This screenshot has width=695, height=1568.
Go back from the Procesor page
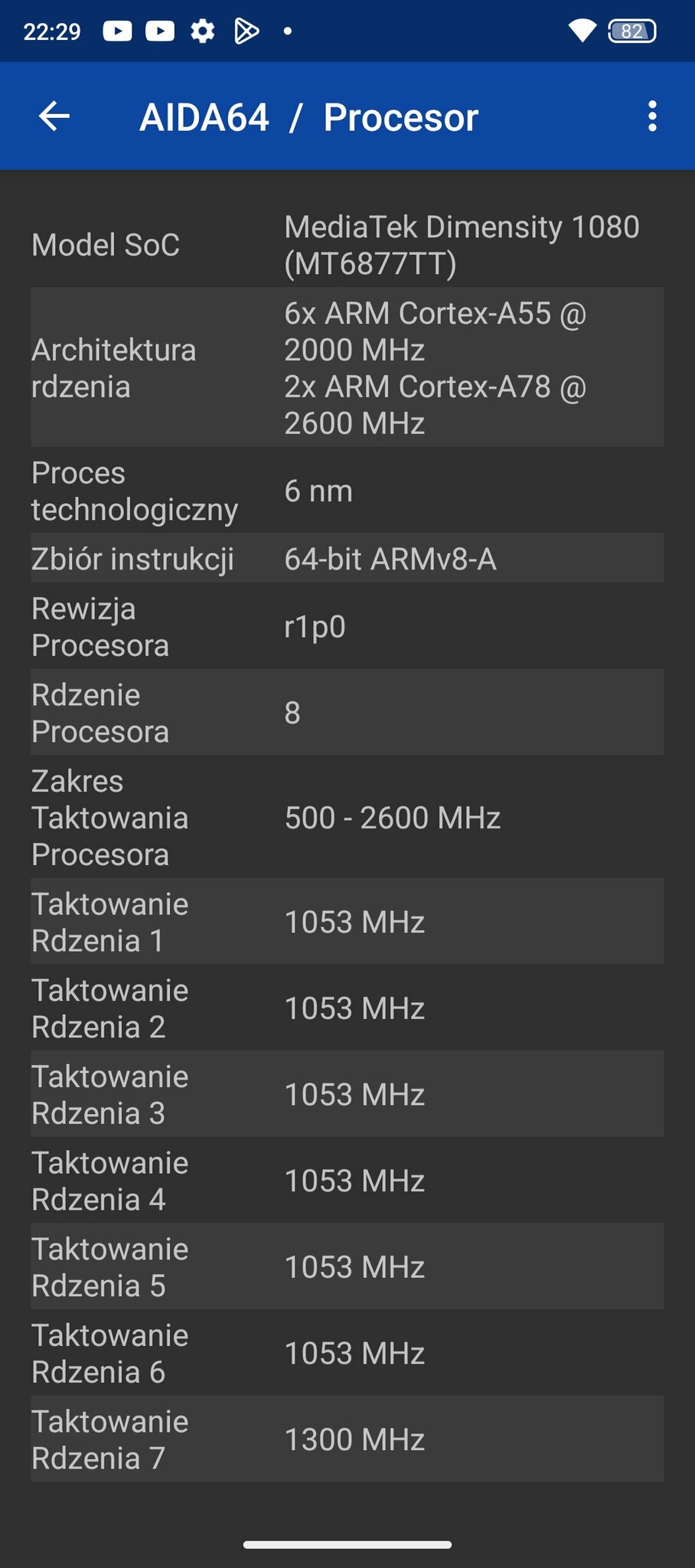54,116
